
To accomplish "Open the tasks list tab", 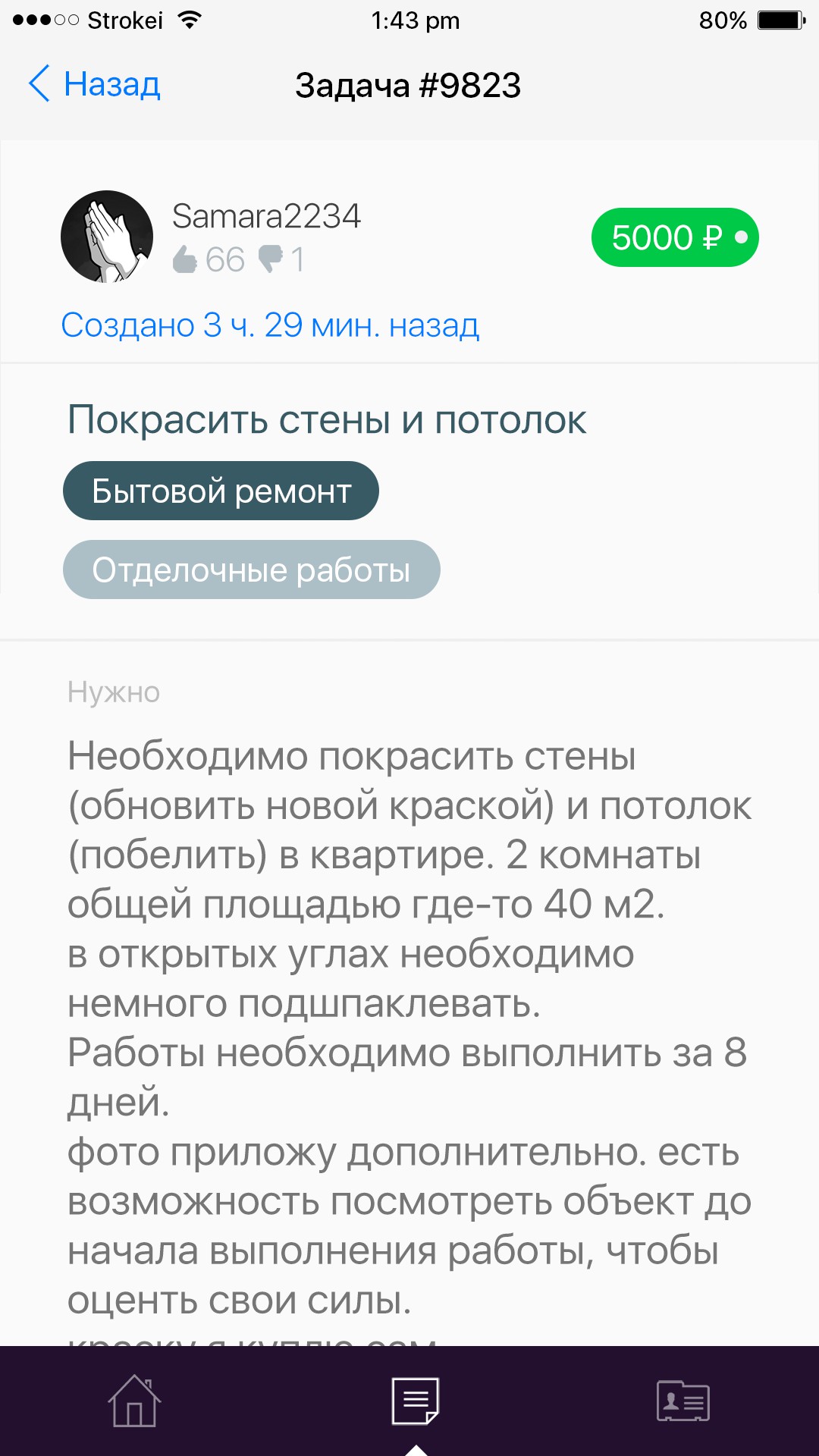I will coord(415,1401).
